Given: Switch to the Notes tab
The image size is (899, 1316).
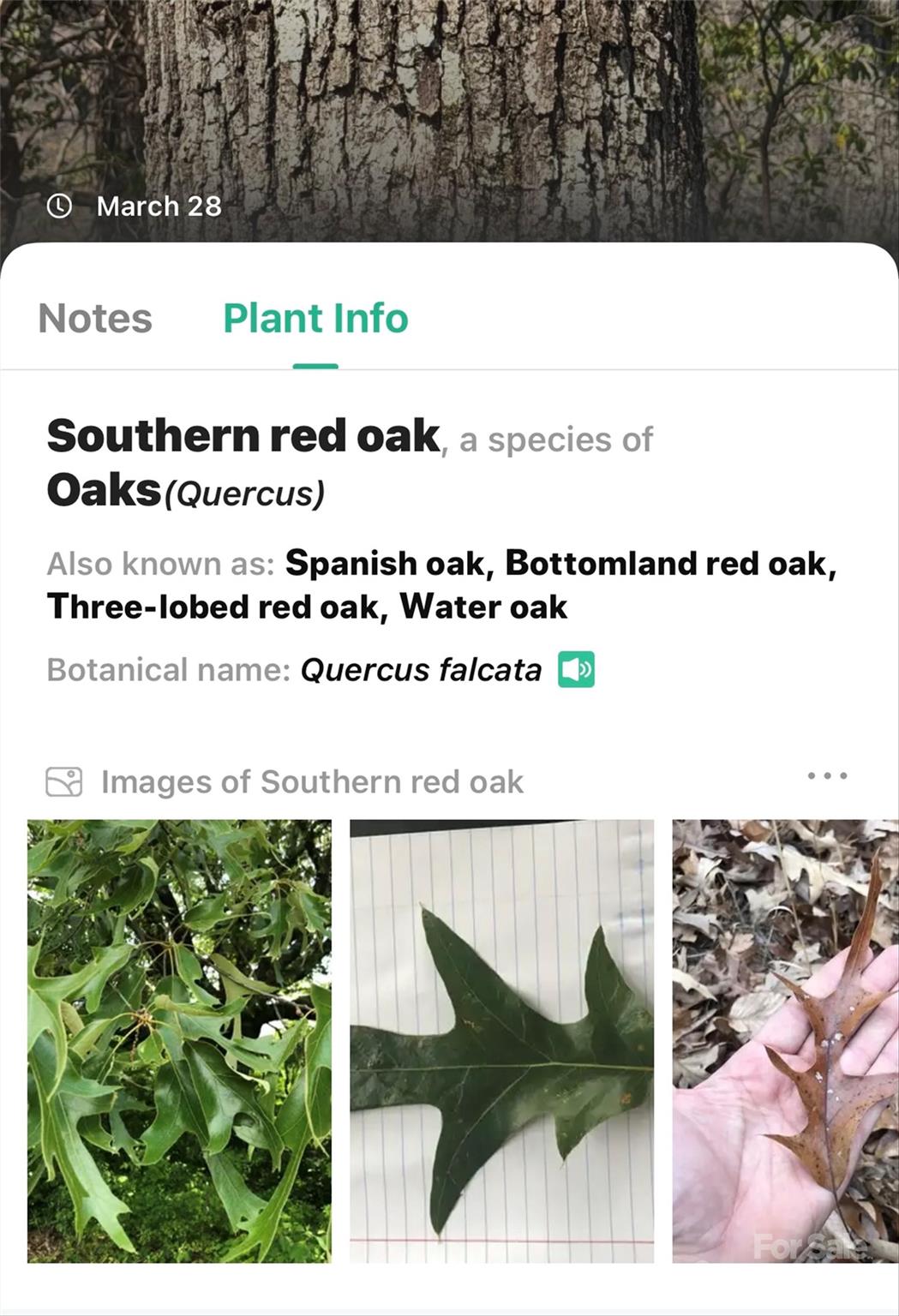Looking at the screenshot, I should pyautogui.click(x=95, y=319).
